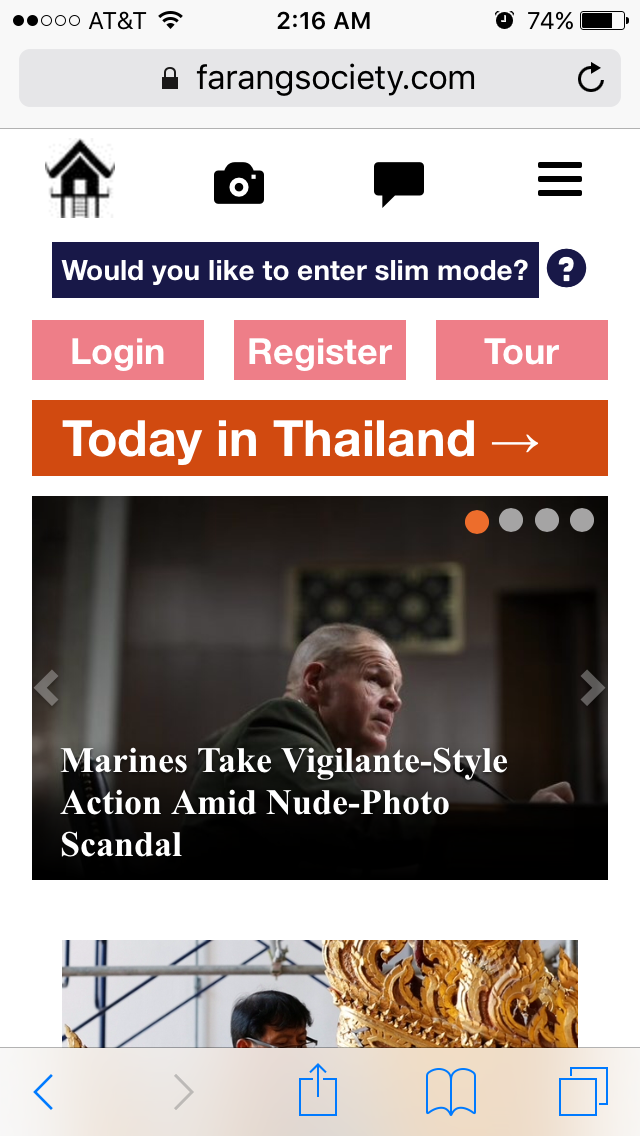This screenshot has height=1136, width=640.
Task: Share this page from Safari toolbar
Action: [x=319, y=1090]
